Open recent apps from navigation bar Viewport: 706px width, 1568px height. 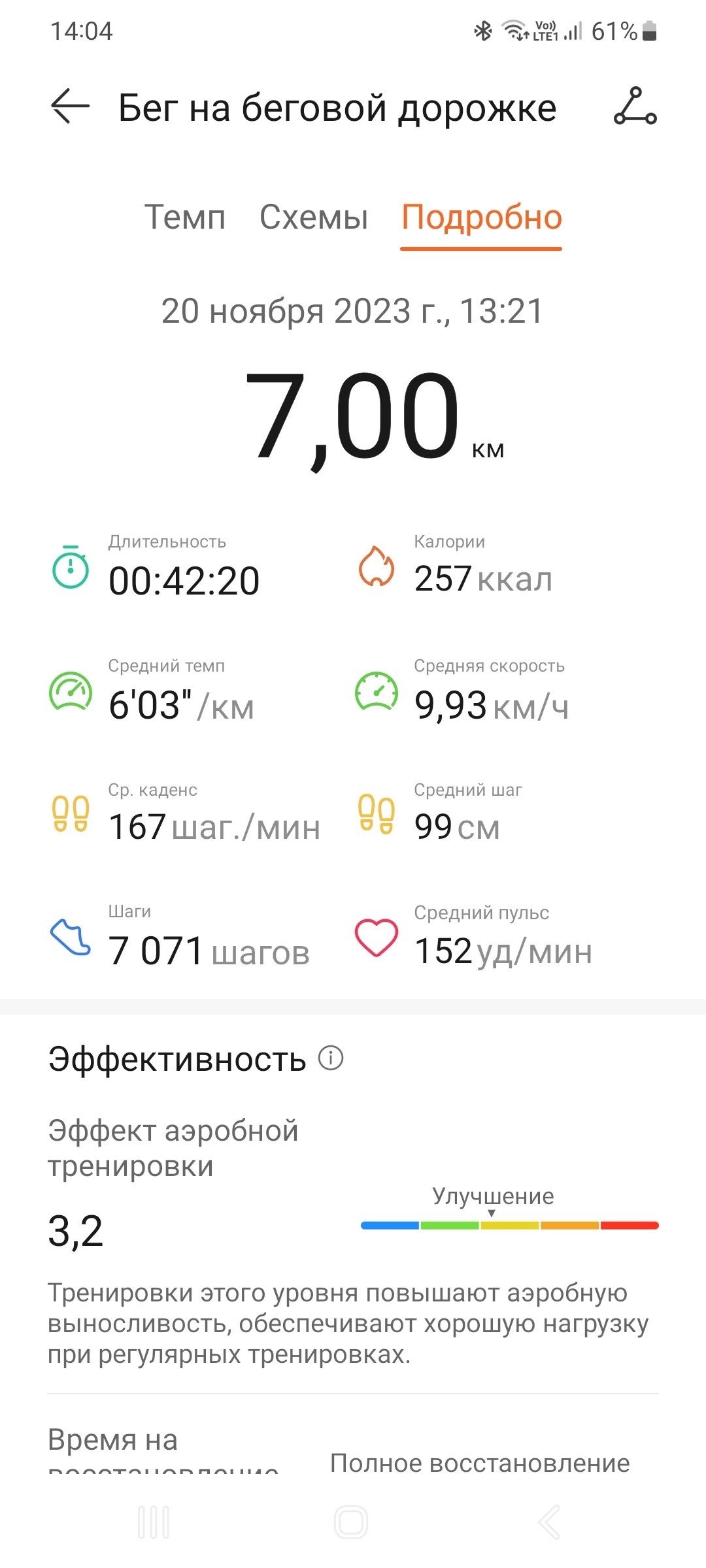click(154, 1522)
